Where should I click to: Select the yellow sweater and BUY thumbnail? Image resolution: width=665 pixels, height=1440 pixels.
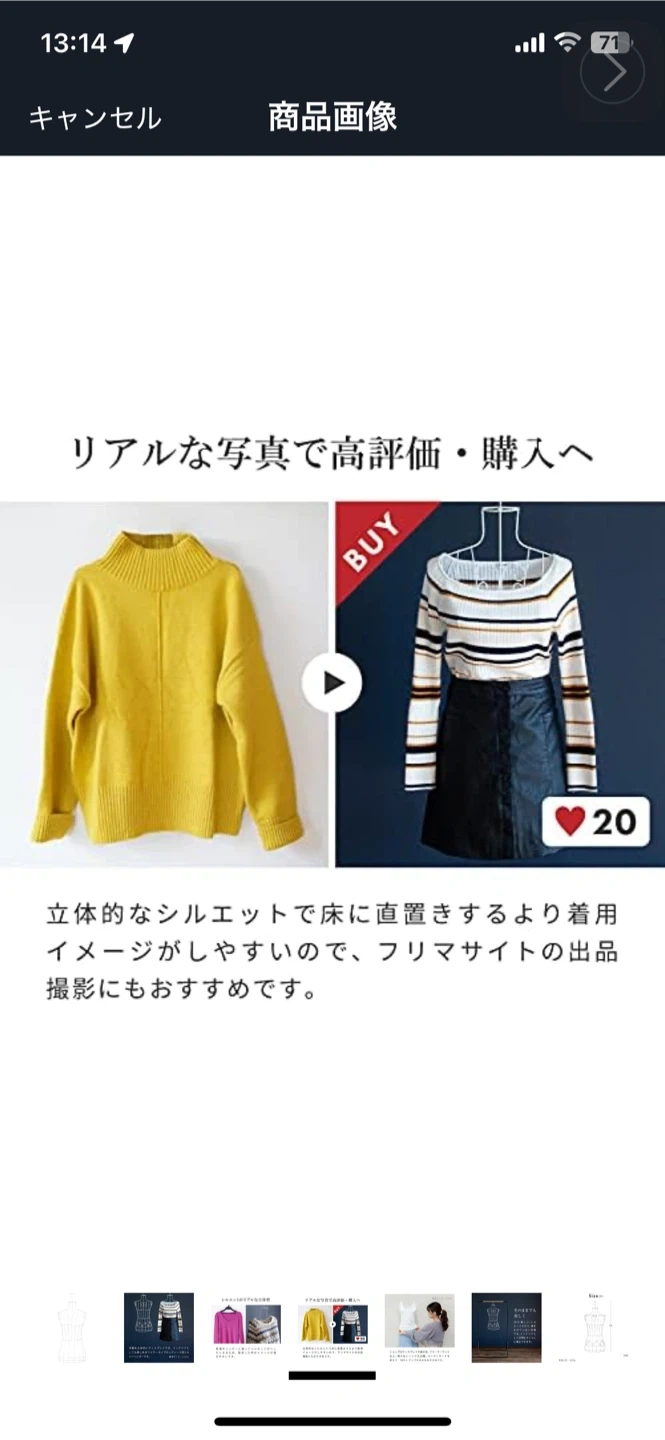333,1327
